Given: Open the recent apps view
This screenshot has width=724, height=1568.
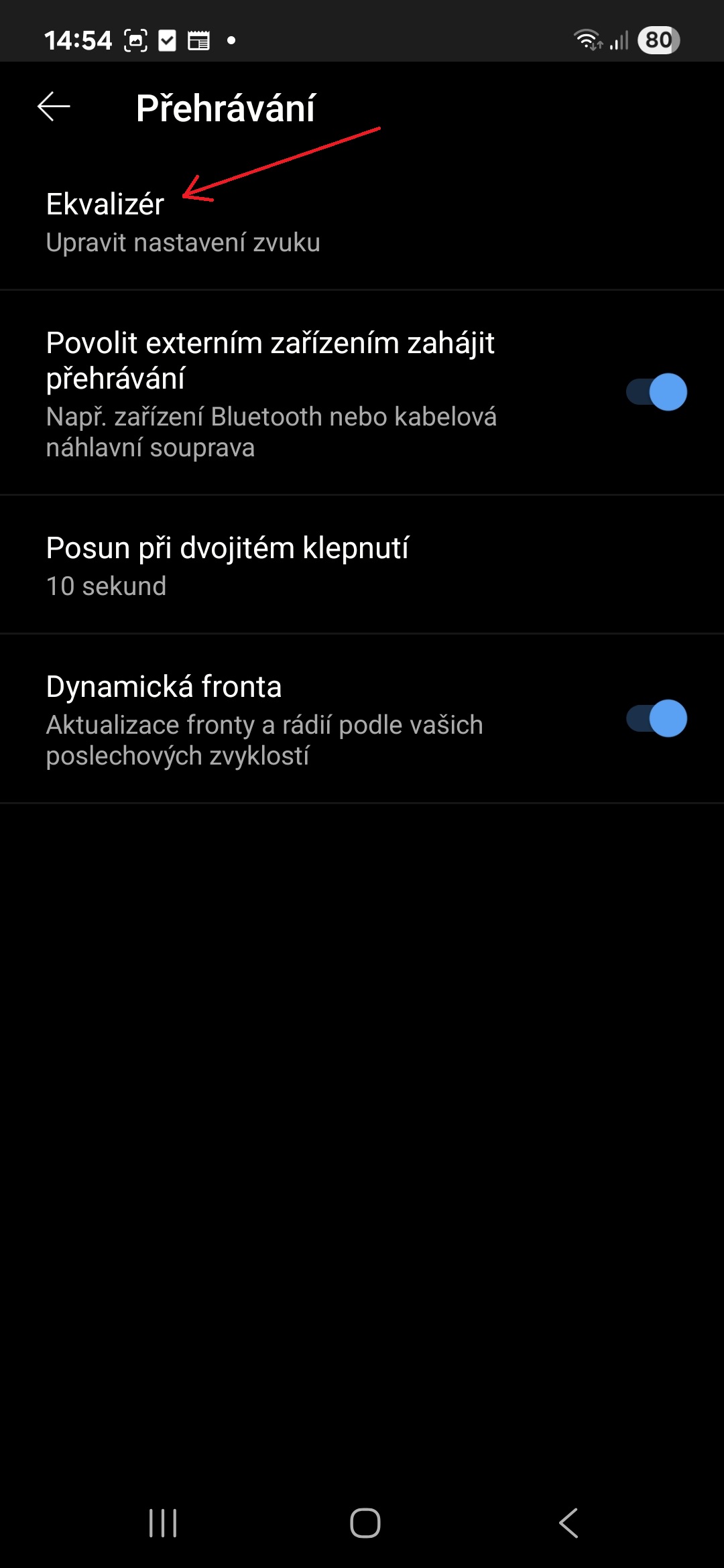Looking at the screenshot, I should tap(163, 1523).
